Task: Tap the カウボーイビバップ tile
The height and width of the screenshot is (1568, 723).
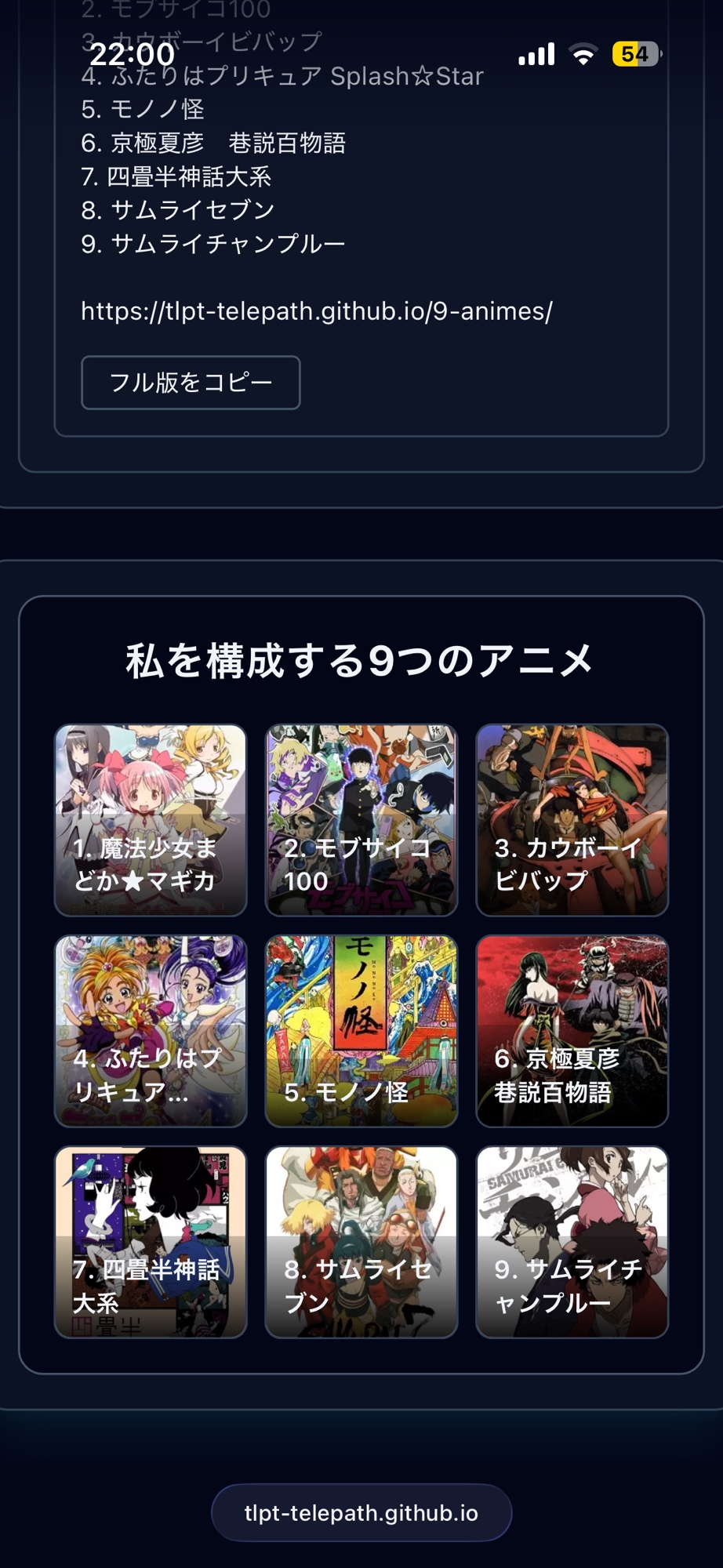Action: click(x=572, y=820)
